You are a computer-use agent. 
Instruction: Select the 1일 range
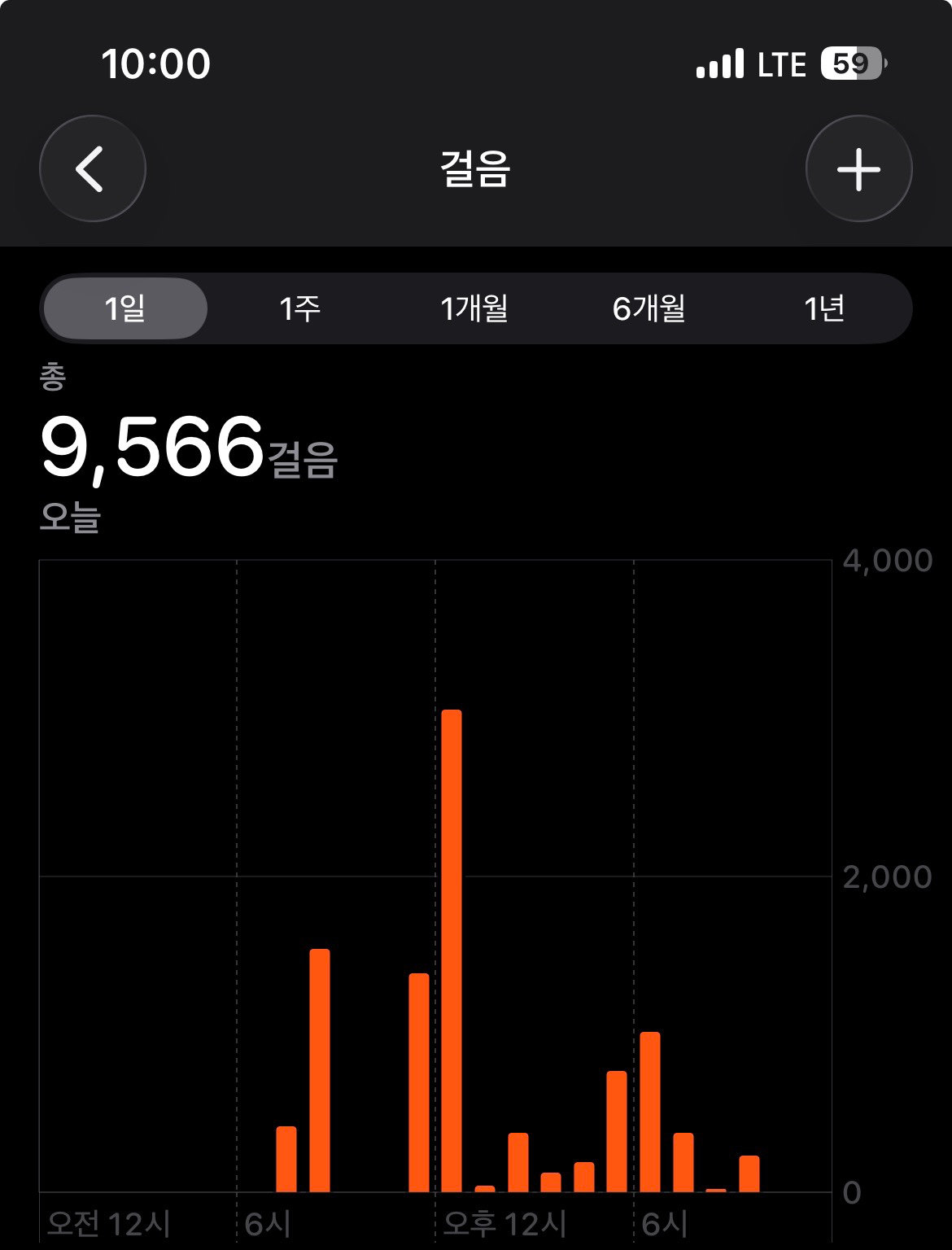(125, 308)
